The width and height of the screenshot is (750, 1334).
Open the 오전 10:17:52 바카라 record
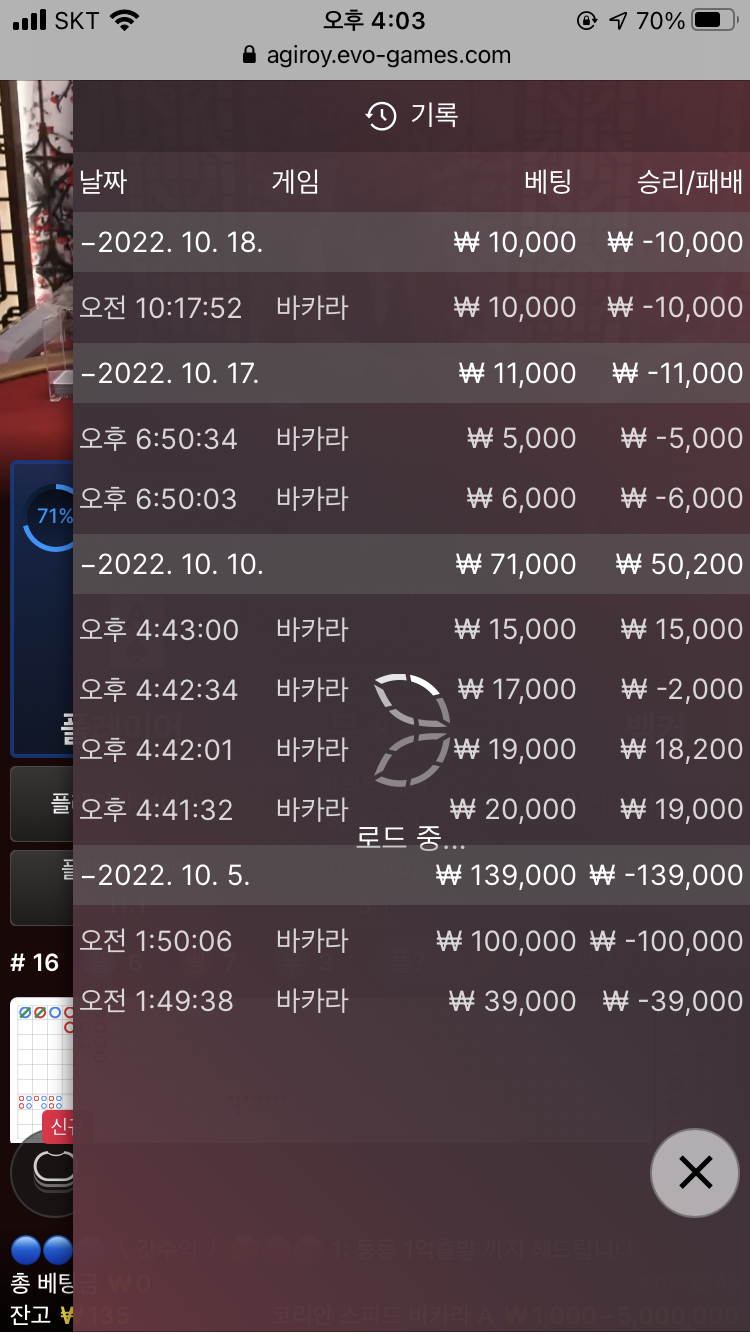click(x=411, y=308)
